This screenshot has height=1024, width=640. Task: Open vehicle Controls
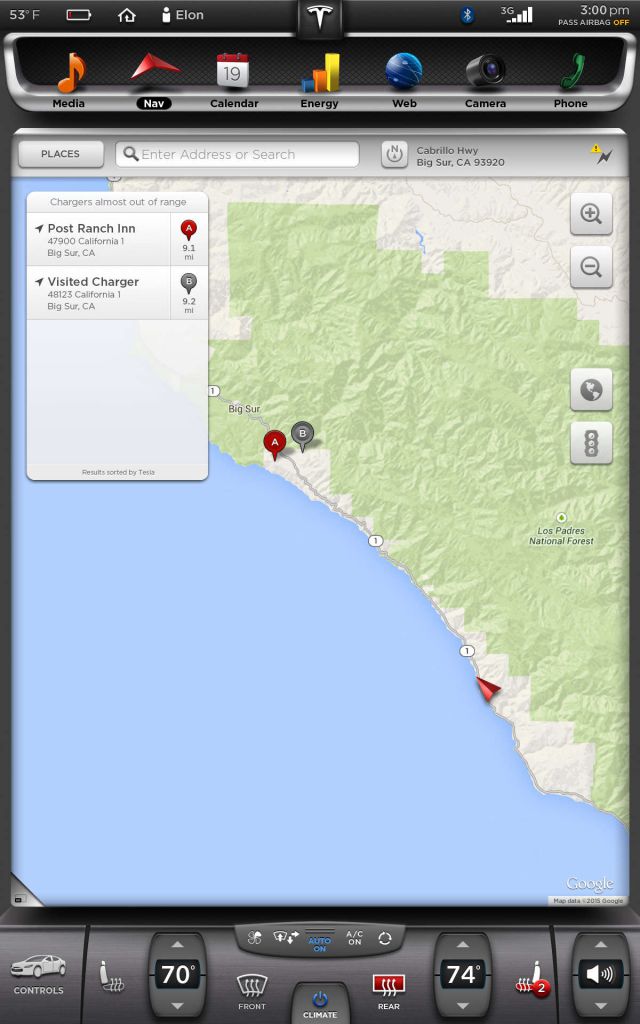[x=39, y=973]
